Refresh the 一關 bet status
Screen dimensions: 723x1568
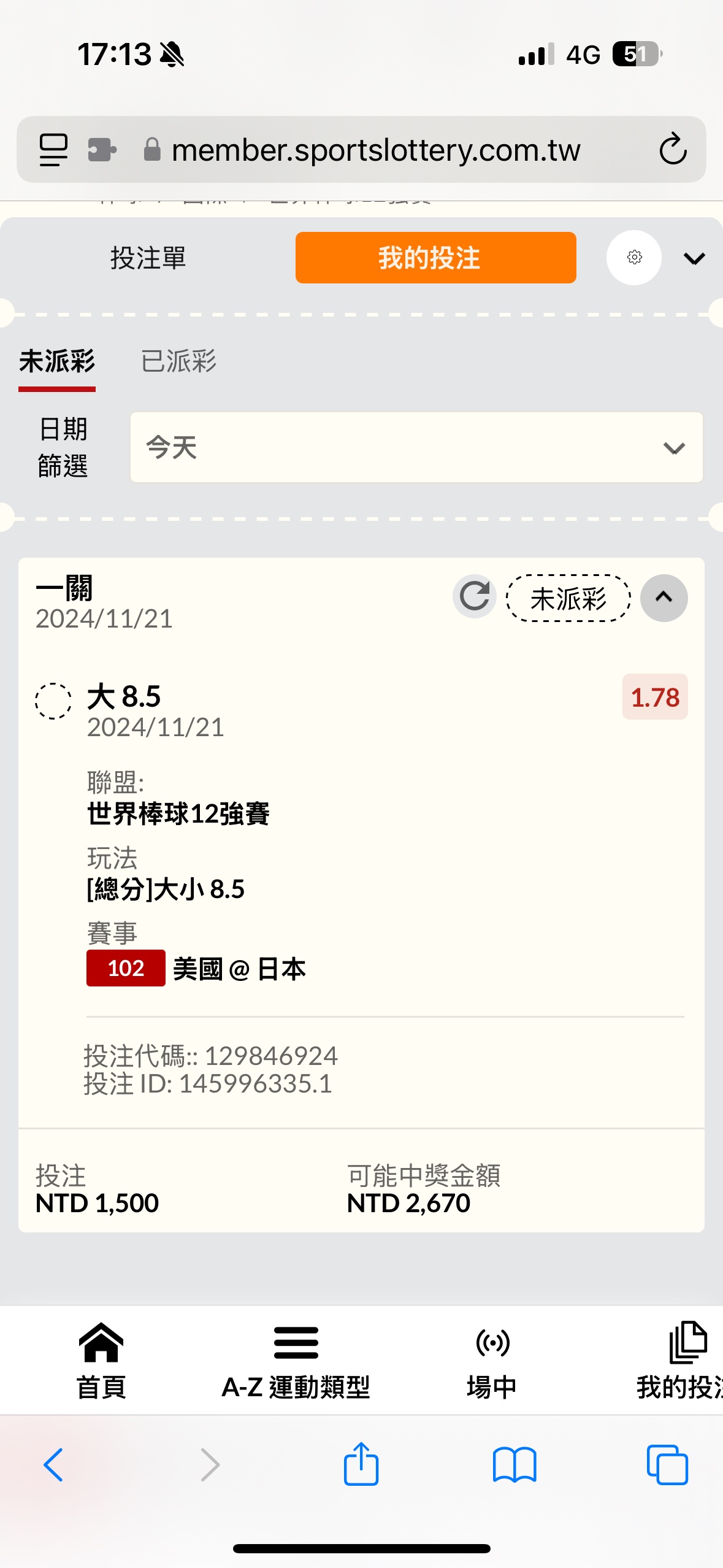[475, 596]
